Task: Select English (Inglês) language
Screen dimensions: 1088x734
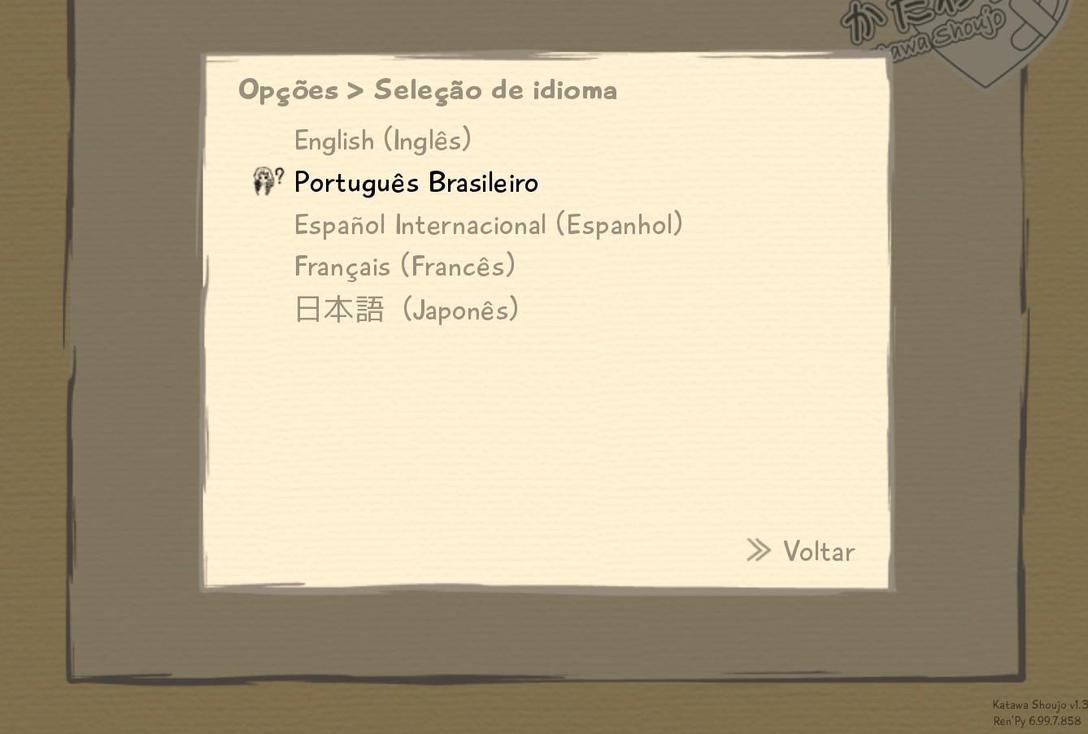Action: pyautogui.click(x=382, y=140)
